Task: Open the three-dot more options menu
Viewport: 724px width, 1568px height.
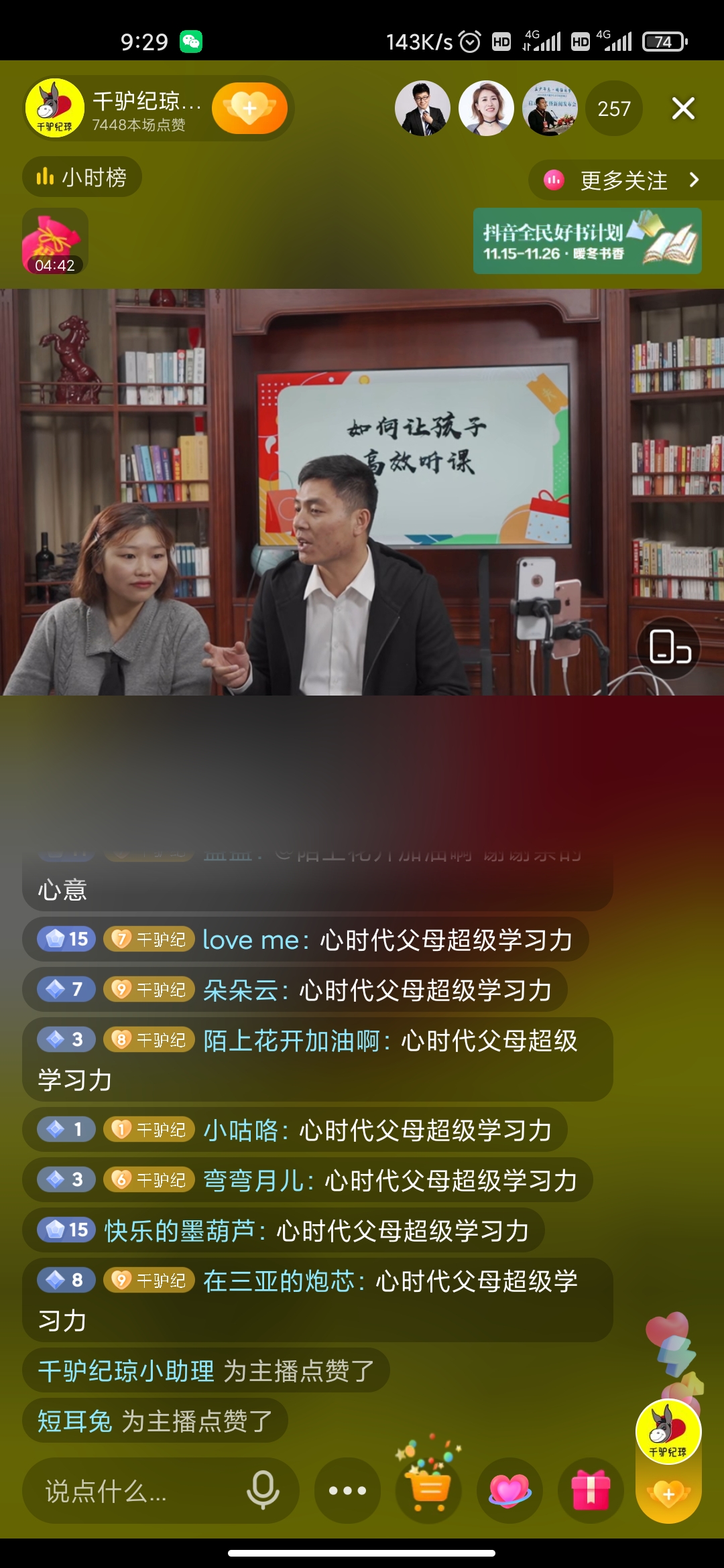Action: point(347,1491)
